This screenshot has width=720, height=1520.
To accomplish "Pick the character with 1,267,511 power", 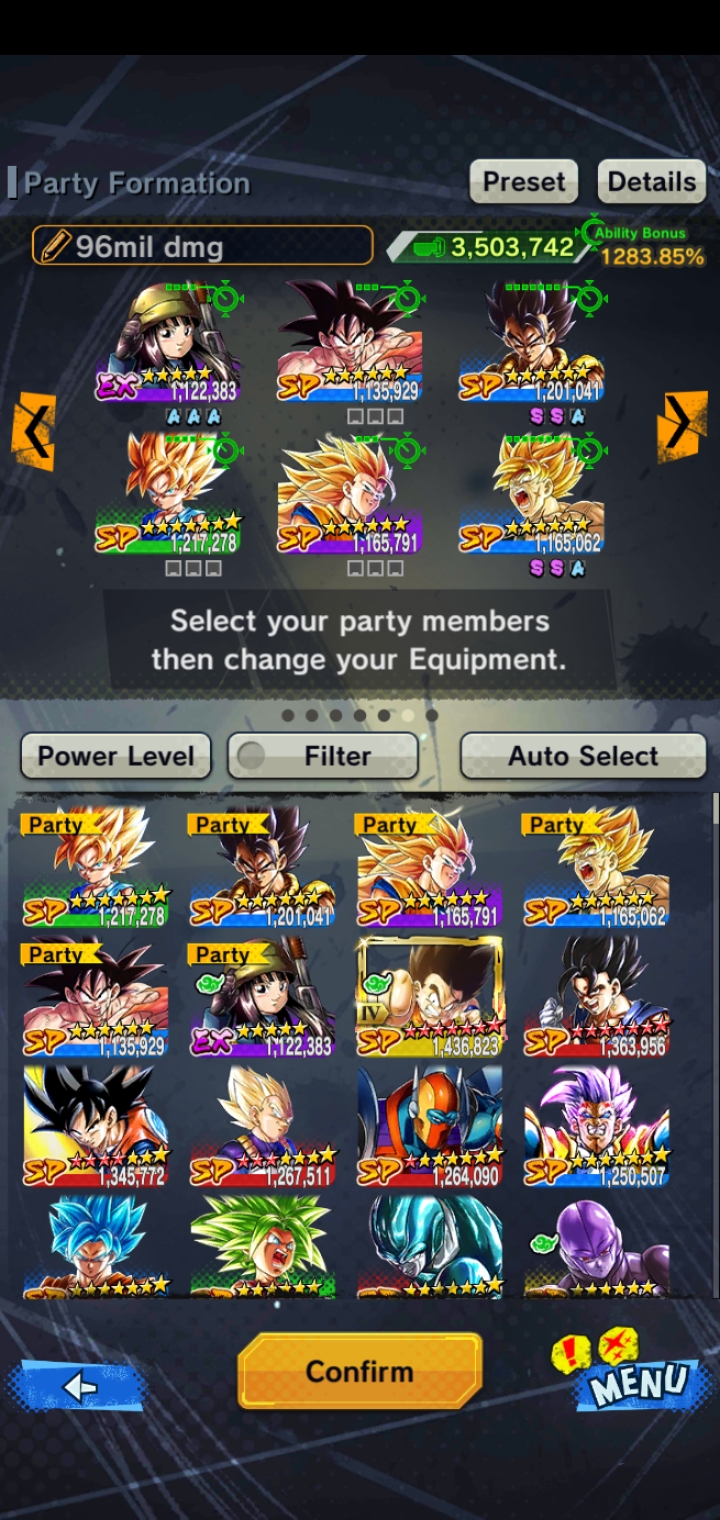I will [262, 1127].
